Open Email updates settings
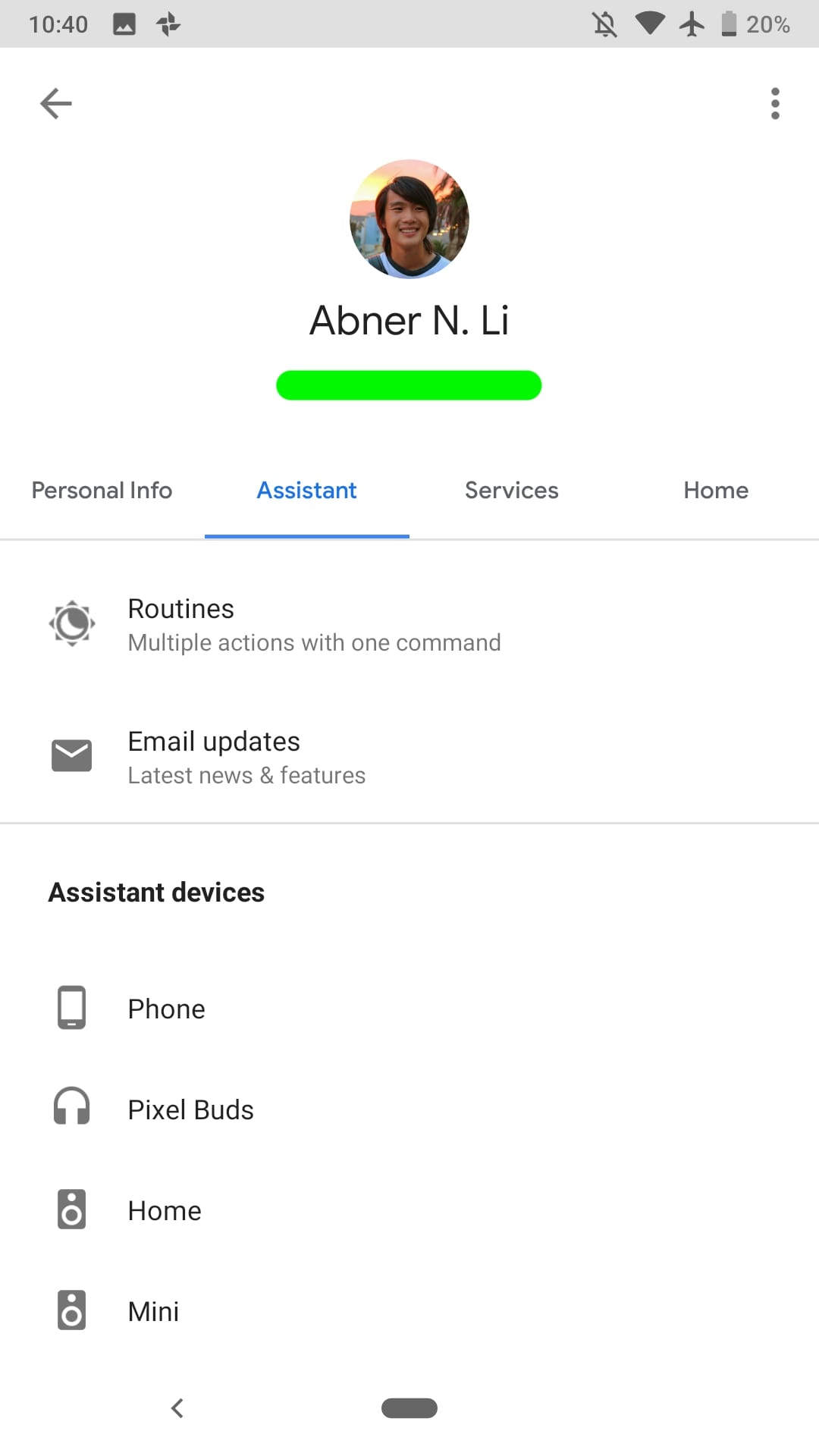The width and height of the screenshot is (819, 1456). (409, 757)
